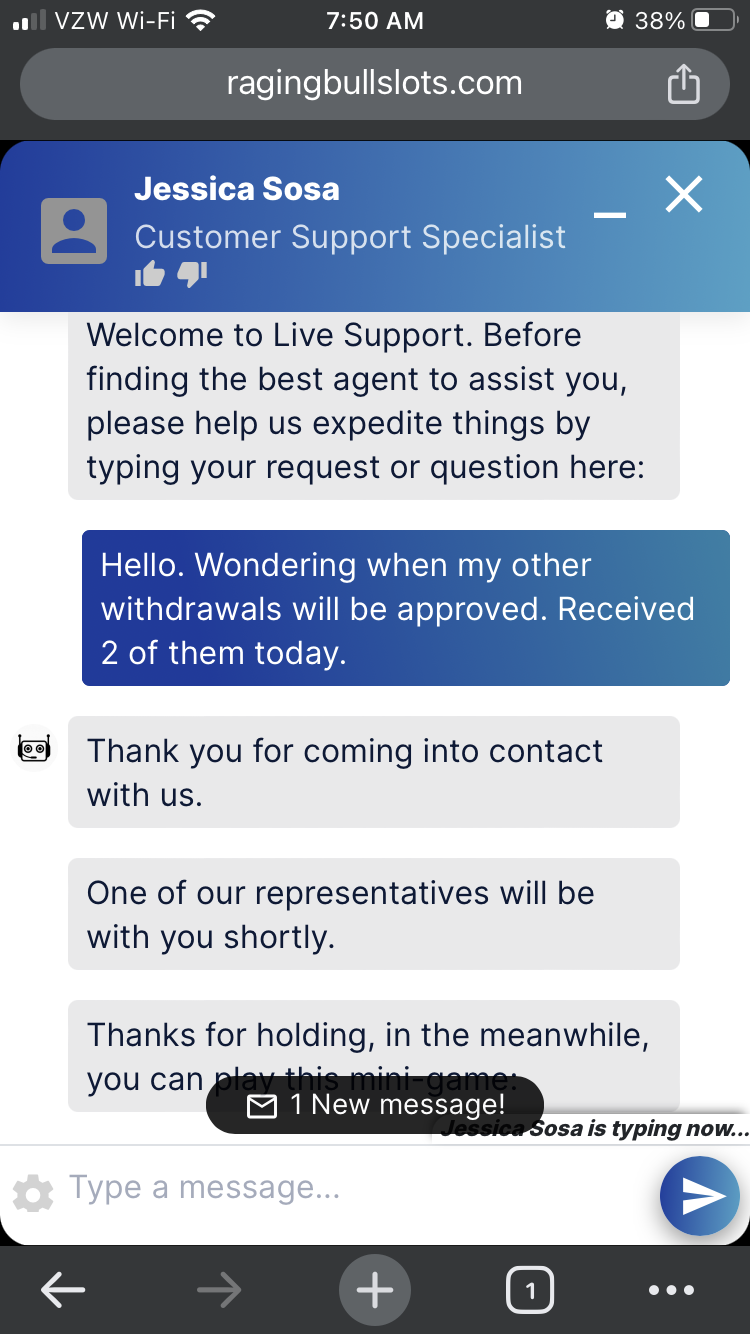Go back to the previous page
This screenshot has width=750, height=1334.
pos(63,1291)
